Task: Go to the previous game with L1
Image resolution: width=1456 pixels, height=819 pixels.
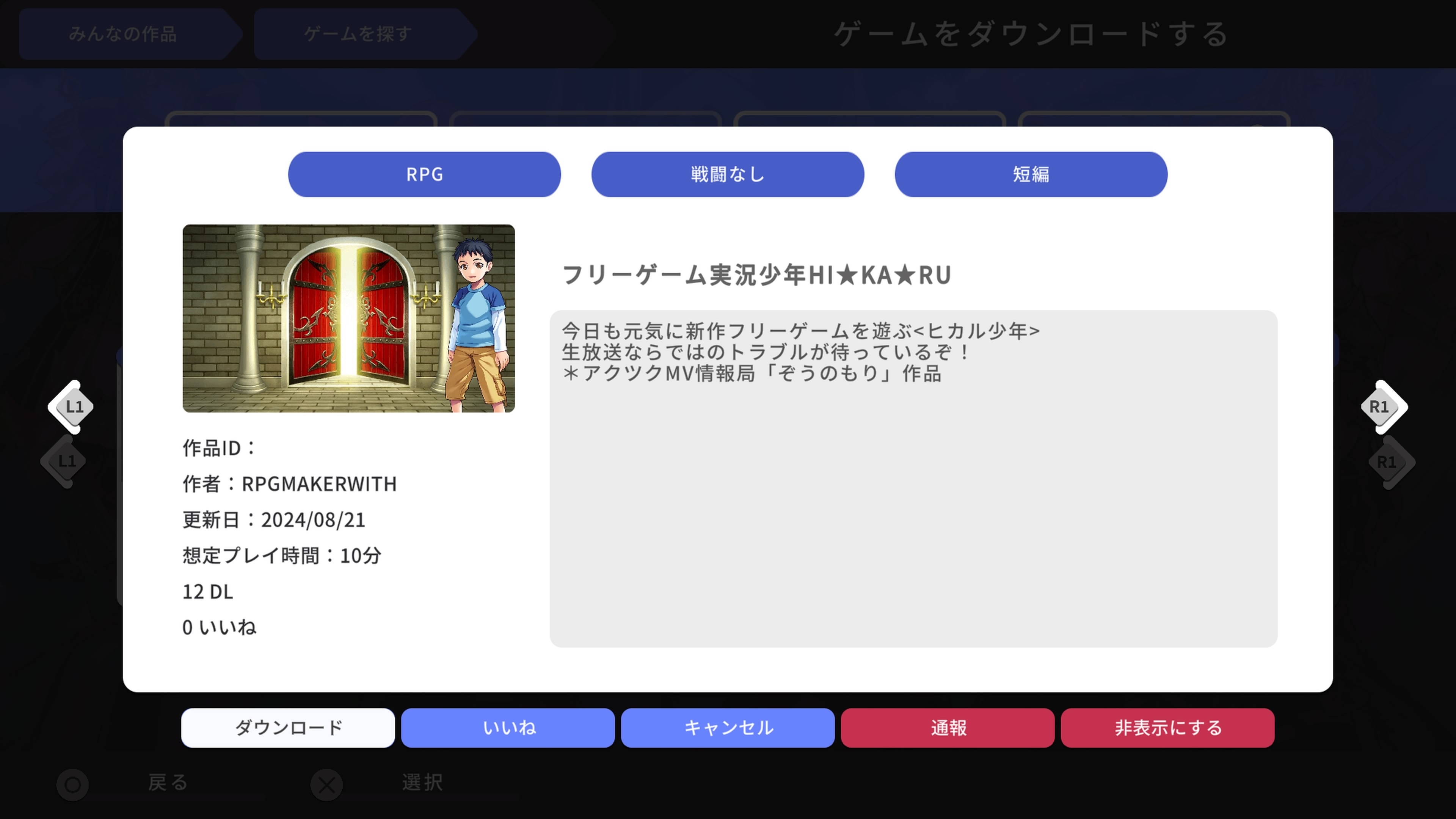Action: coord(73,407)
